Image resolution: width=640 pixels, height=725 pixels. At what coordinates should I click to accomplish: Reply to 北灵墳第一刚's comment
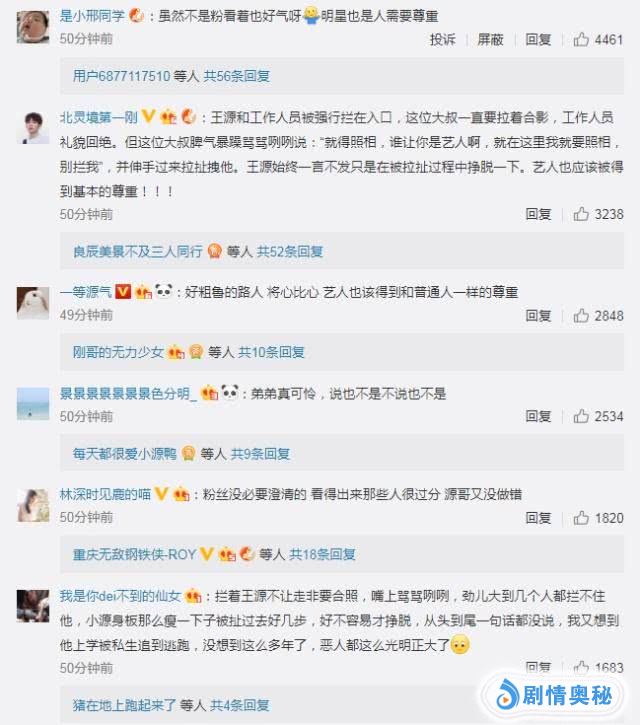point(538,214)
